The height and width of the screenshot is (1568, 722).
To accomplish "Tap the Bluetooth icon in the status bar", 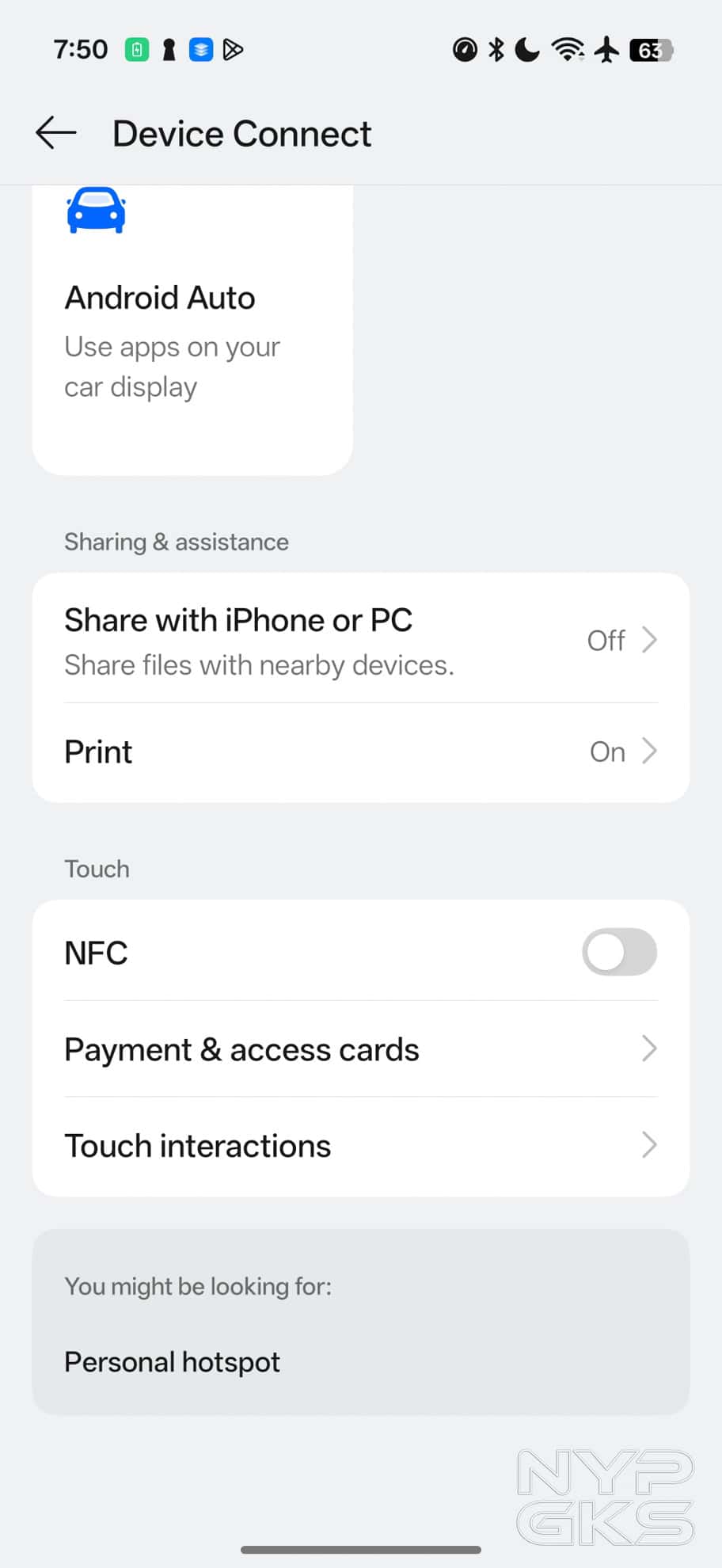I will (x=496, y=49).
